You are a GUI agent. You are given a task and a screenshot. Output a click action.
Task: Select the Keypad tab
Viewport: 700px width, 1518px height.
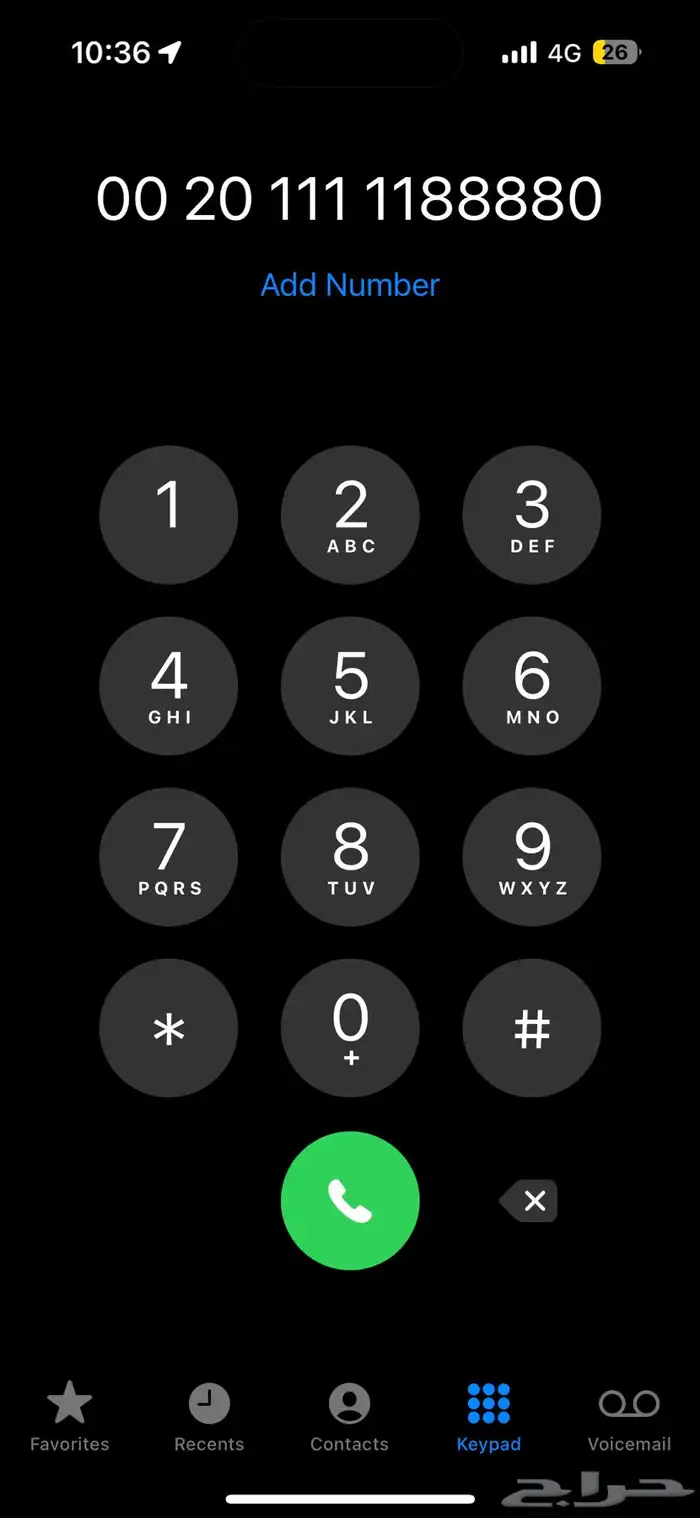489,1417
